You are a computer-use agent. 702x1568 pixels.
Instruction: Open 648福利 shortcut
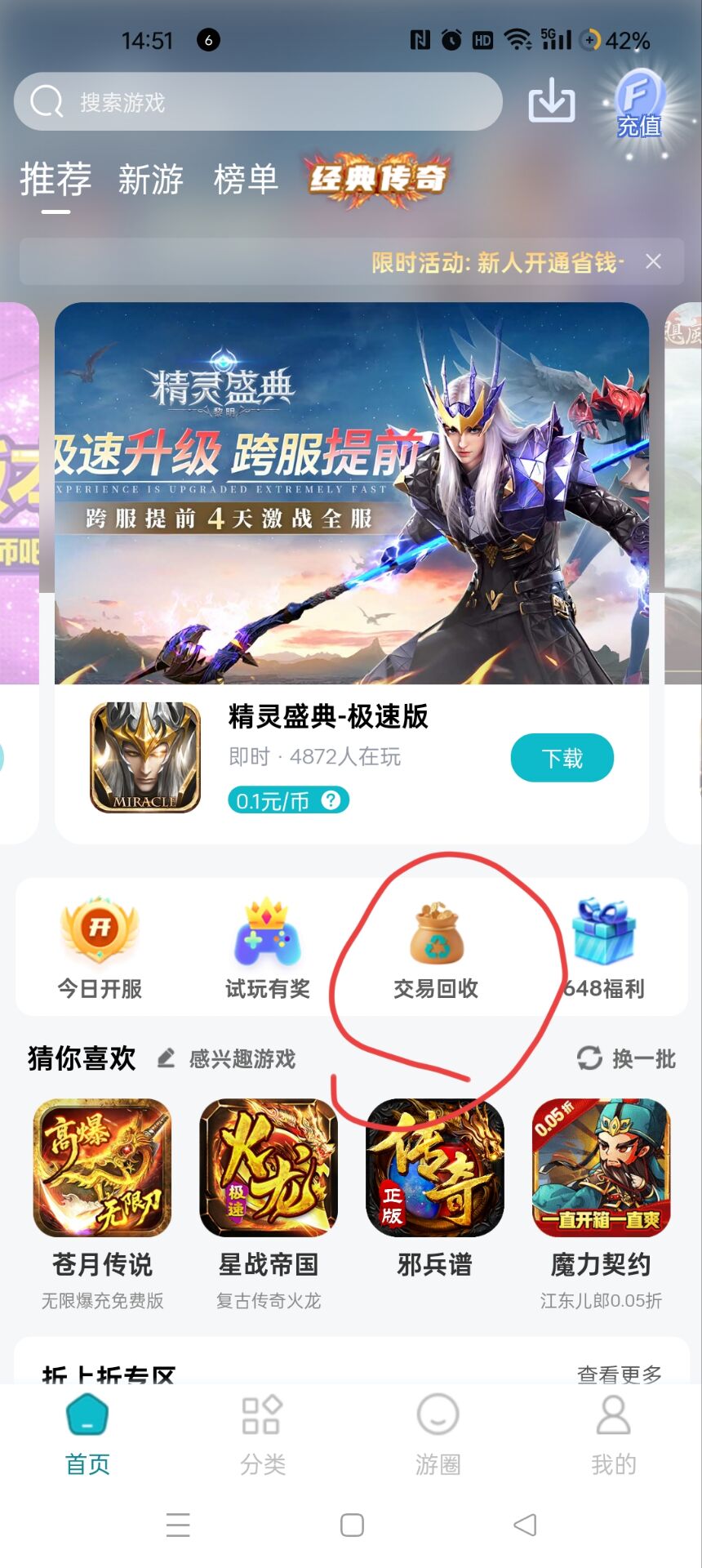pyautogui.click(x=604, y=948)
